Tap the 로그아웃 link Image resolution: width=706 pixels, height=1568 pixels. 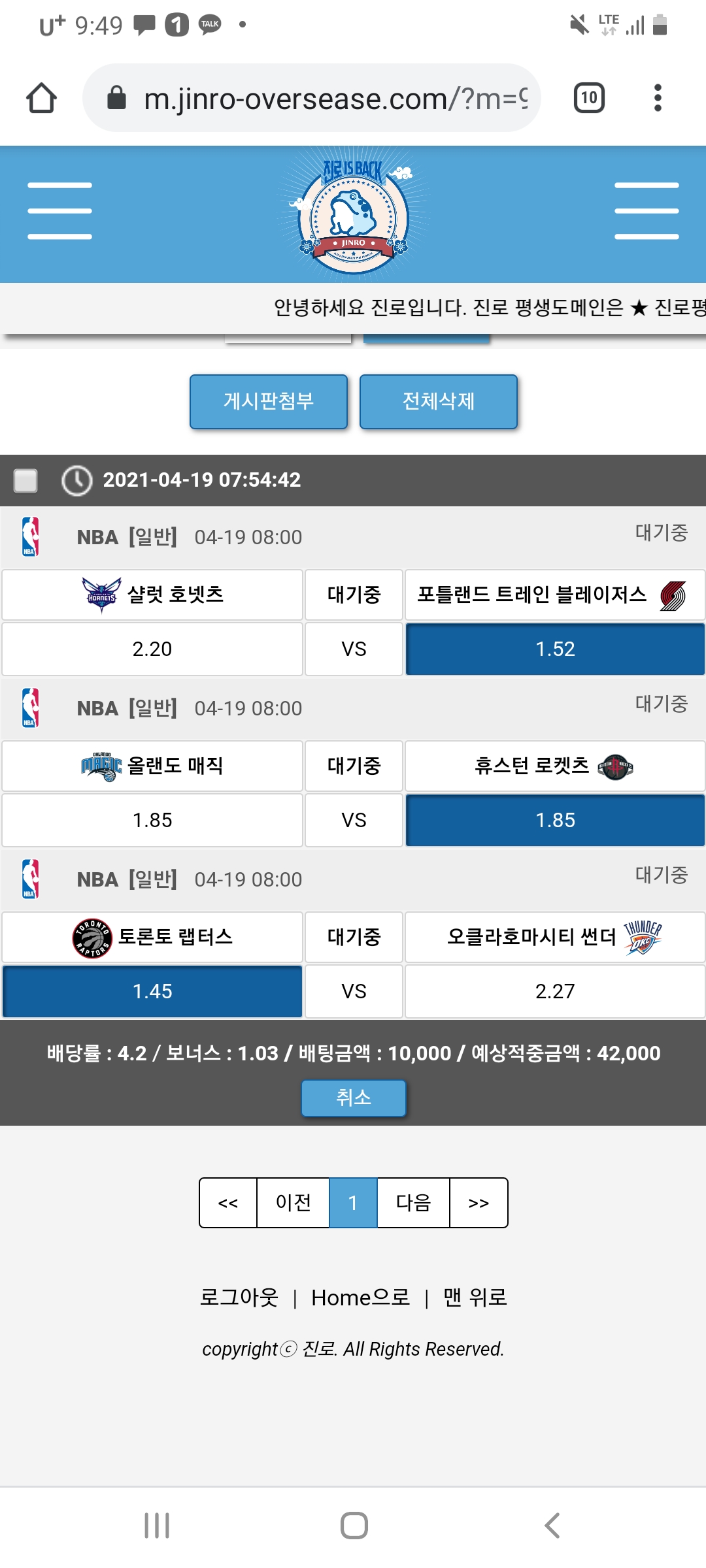(x=239, y=1298)
